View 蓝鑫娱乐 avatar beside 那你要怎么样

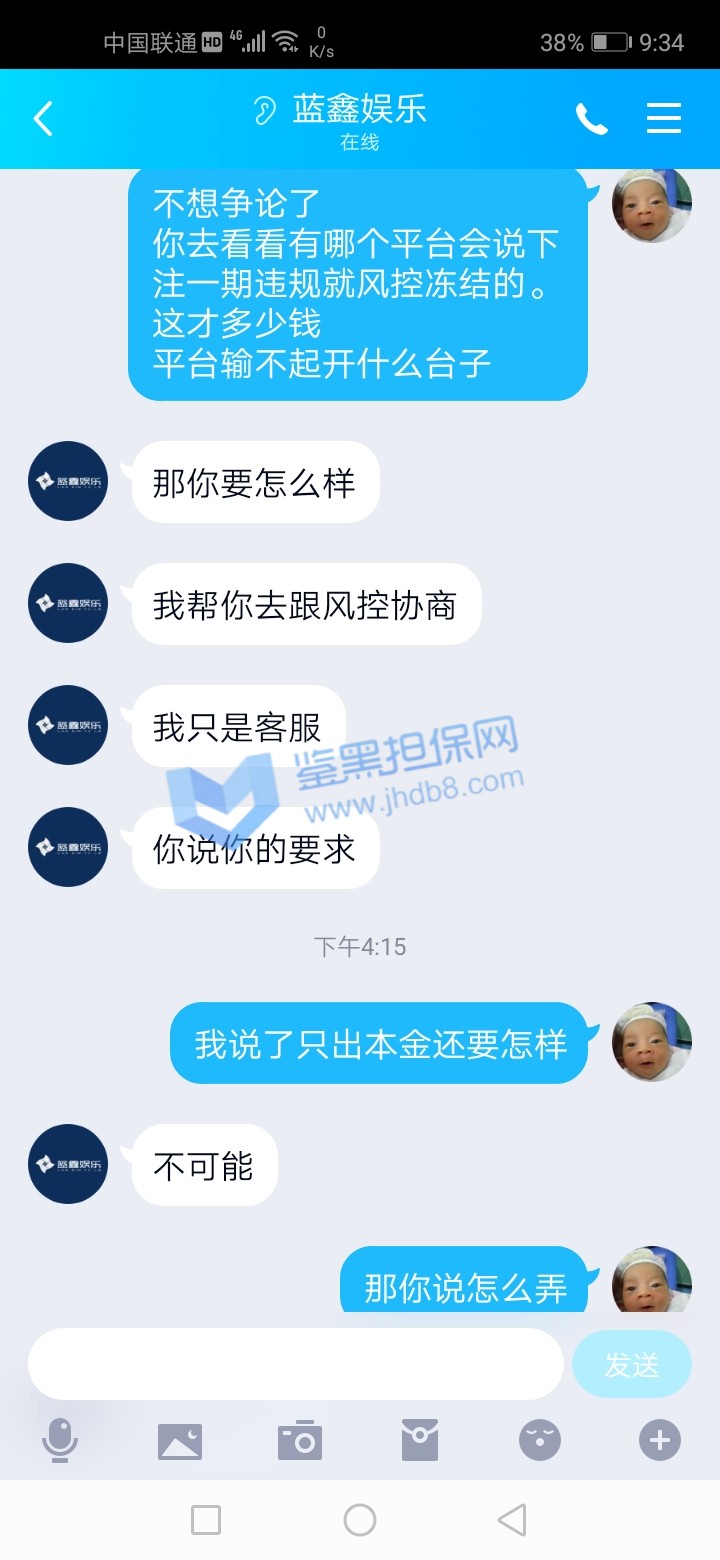pyautogui.click(x=68, y=481)
